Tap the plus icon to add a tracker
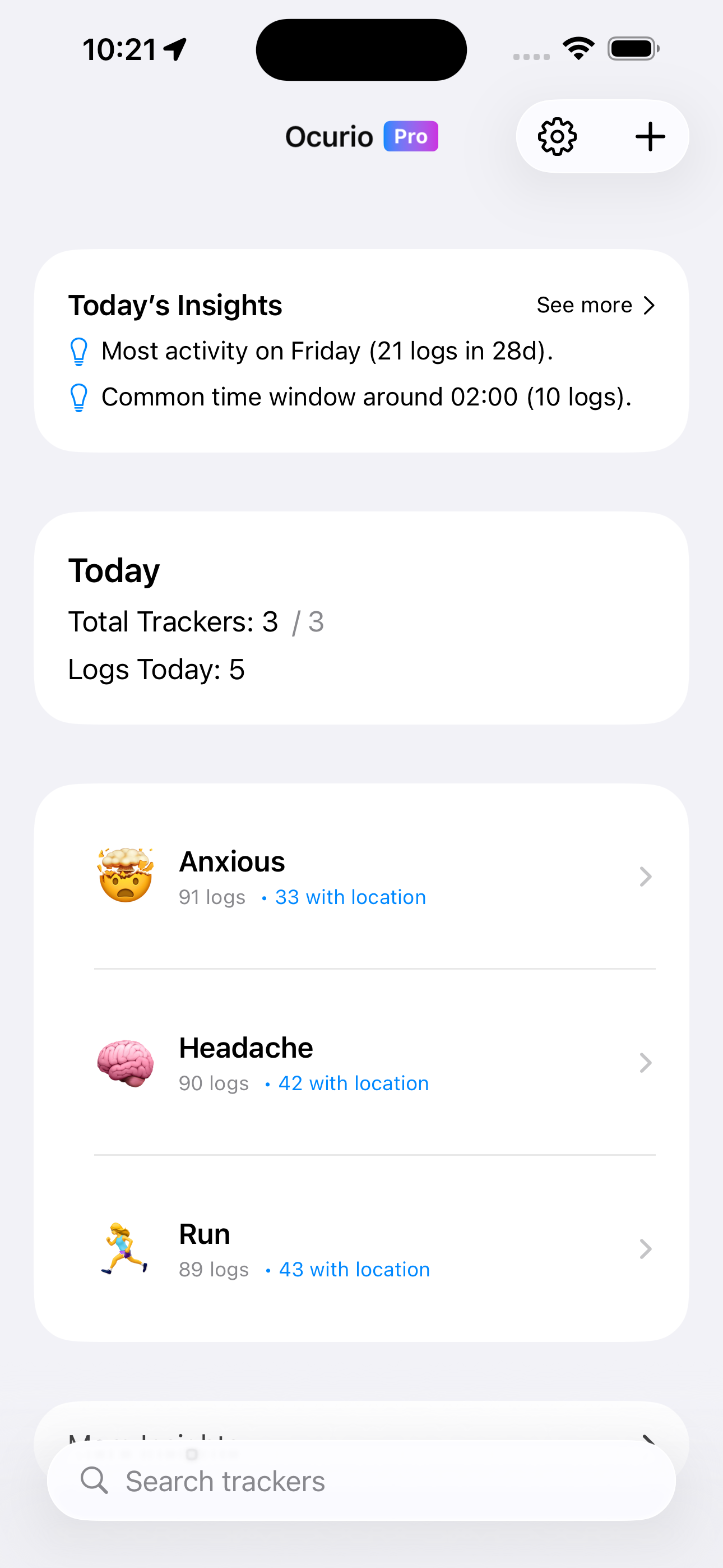The height and width of the screenshot is (1568, 723). coord(650,136)
